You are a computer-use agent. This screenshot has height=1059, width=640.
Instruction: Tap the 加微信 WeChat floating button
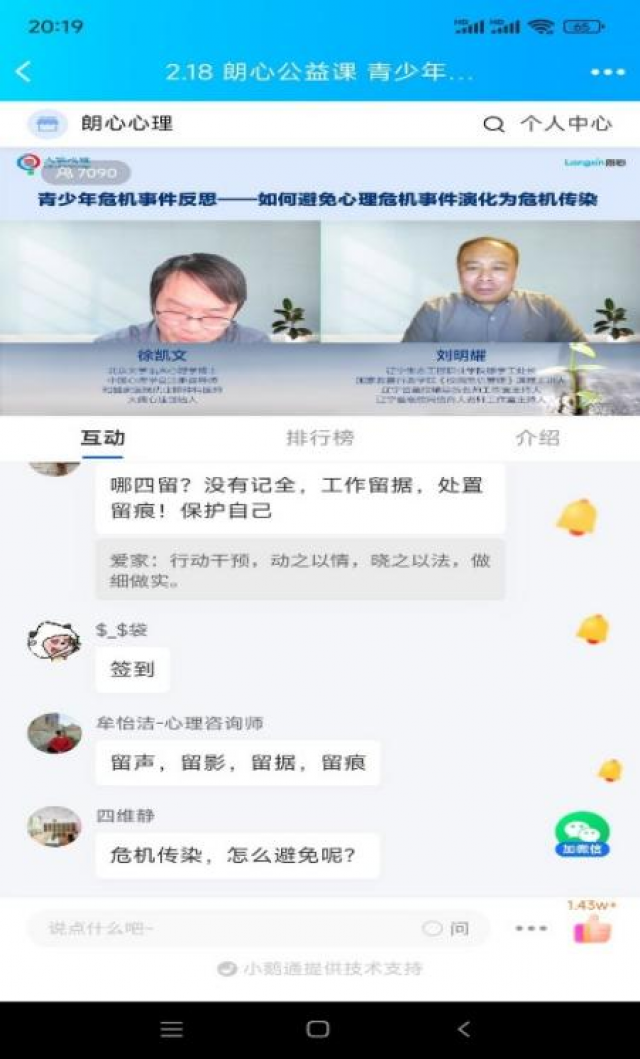[x=582, y=834]
